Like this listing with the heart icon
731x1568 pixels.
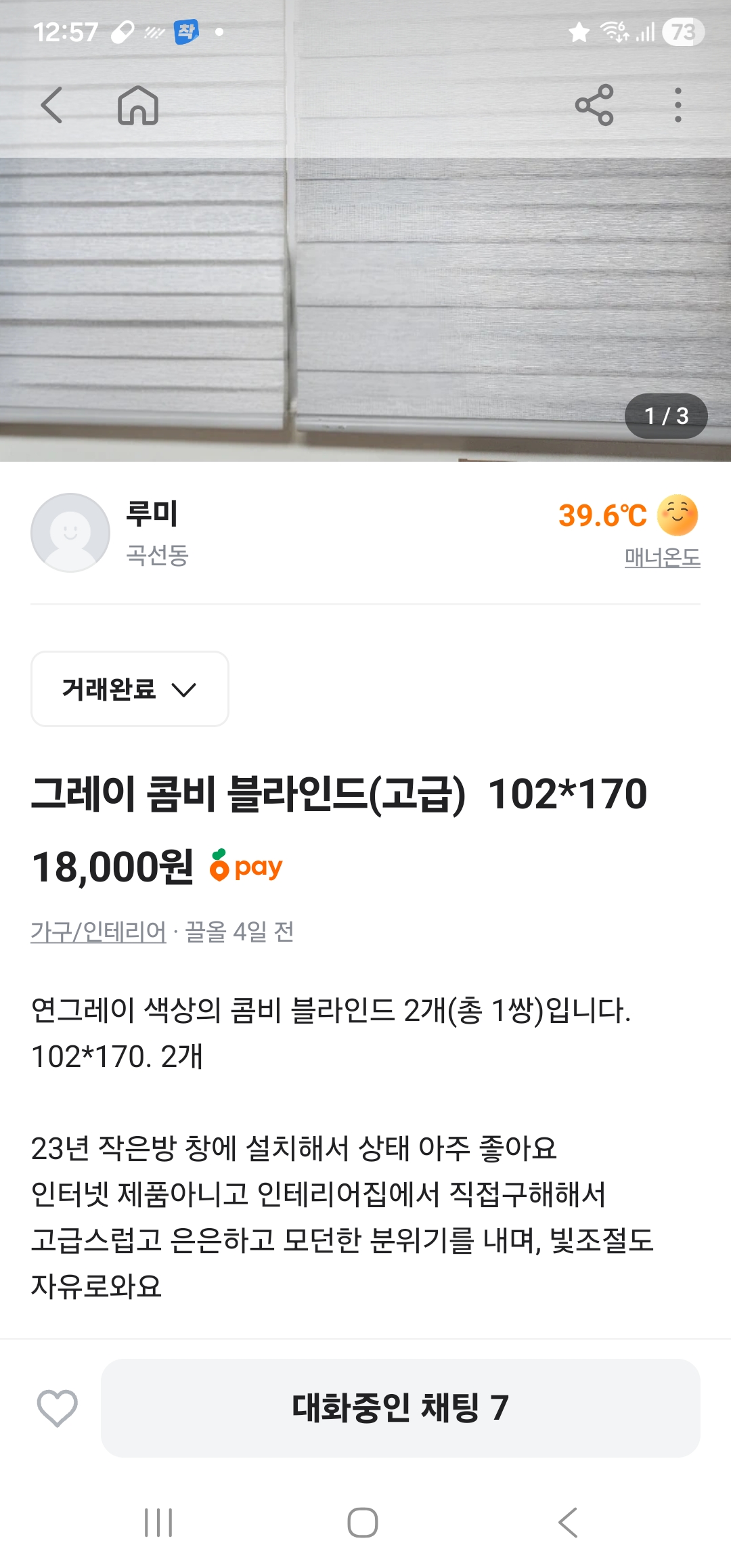point(57,1408)
